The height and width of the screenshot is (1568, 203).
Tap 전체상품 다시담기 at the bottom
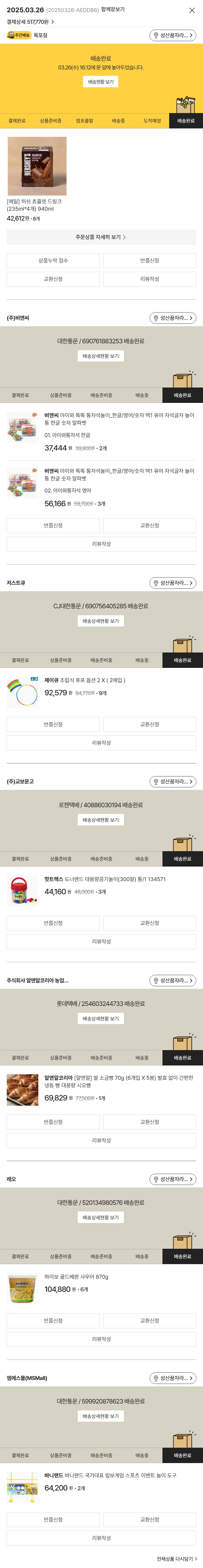pos(176,1558)
